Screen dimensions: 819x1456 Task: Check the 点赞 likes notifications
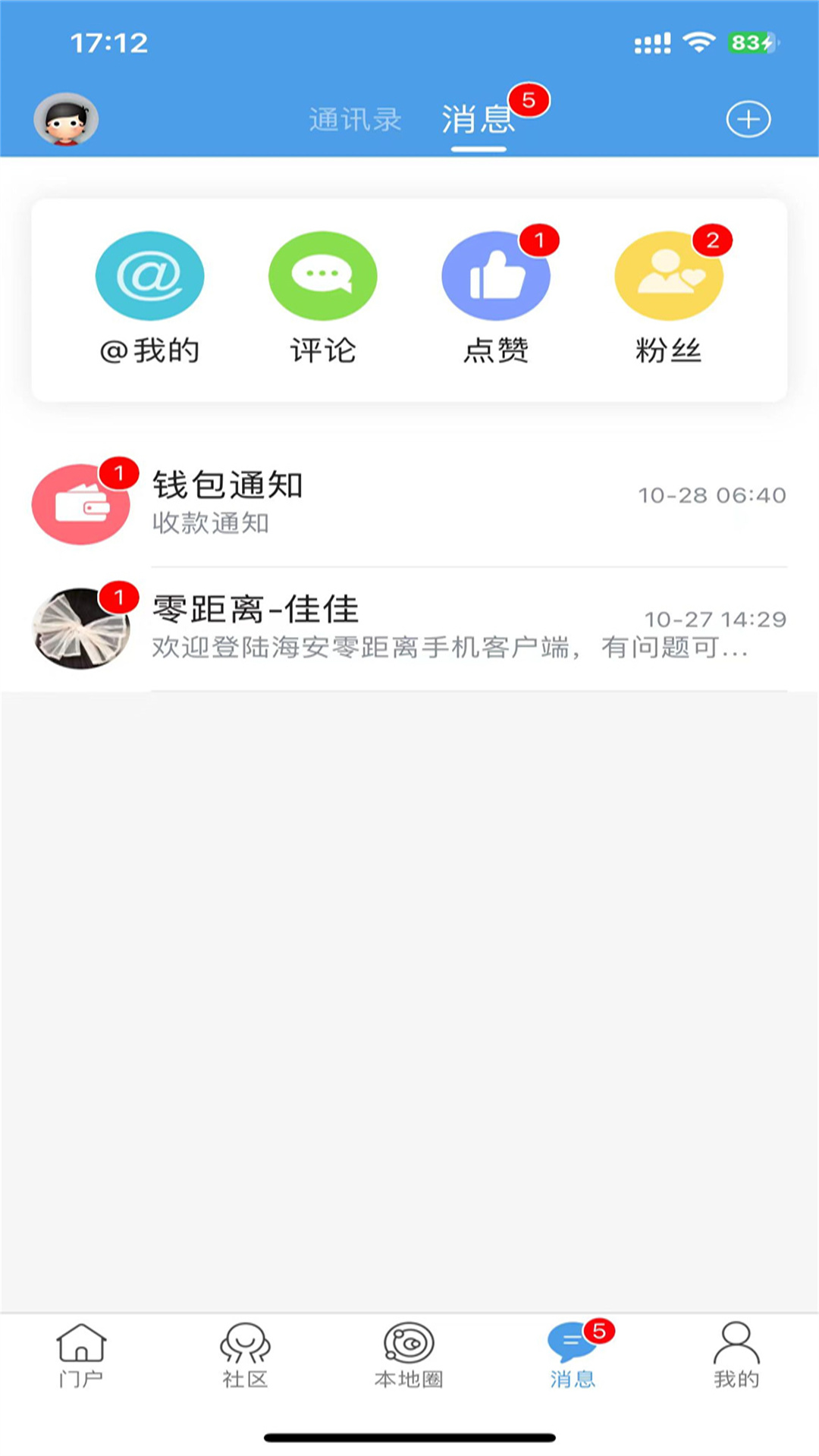(x=496, y=297)
